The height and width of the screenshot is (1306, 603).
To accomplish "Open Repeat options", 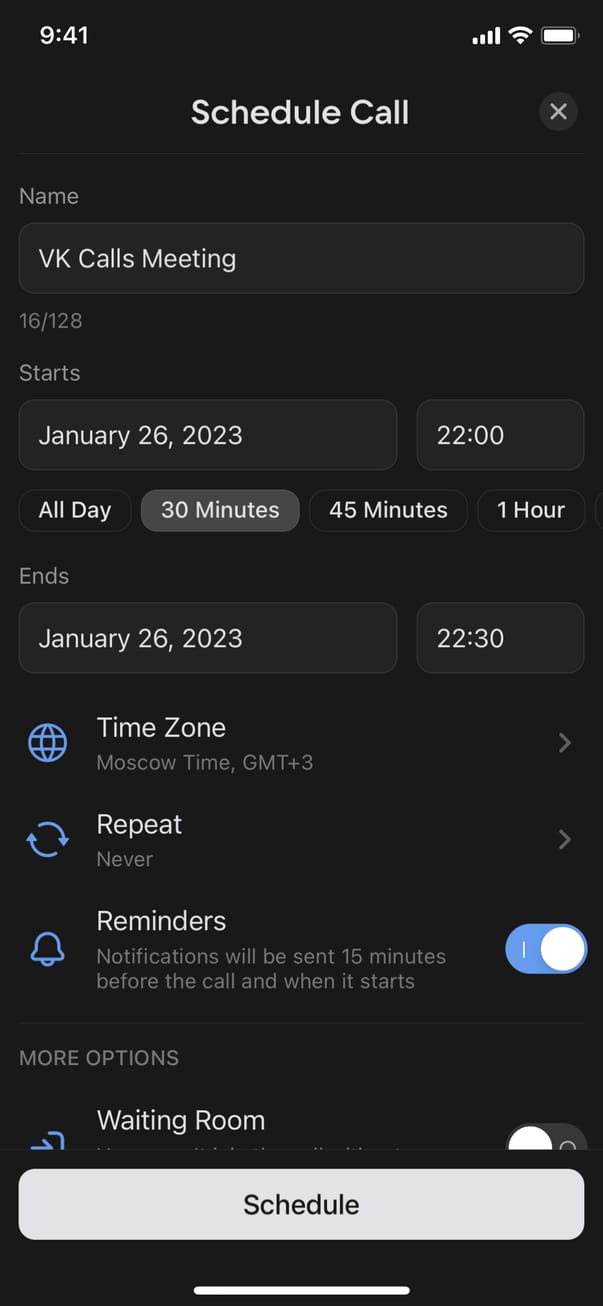I will point(301,840).
